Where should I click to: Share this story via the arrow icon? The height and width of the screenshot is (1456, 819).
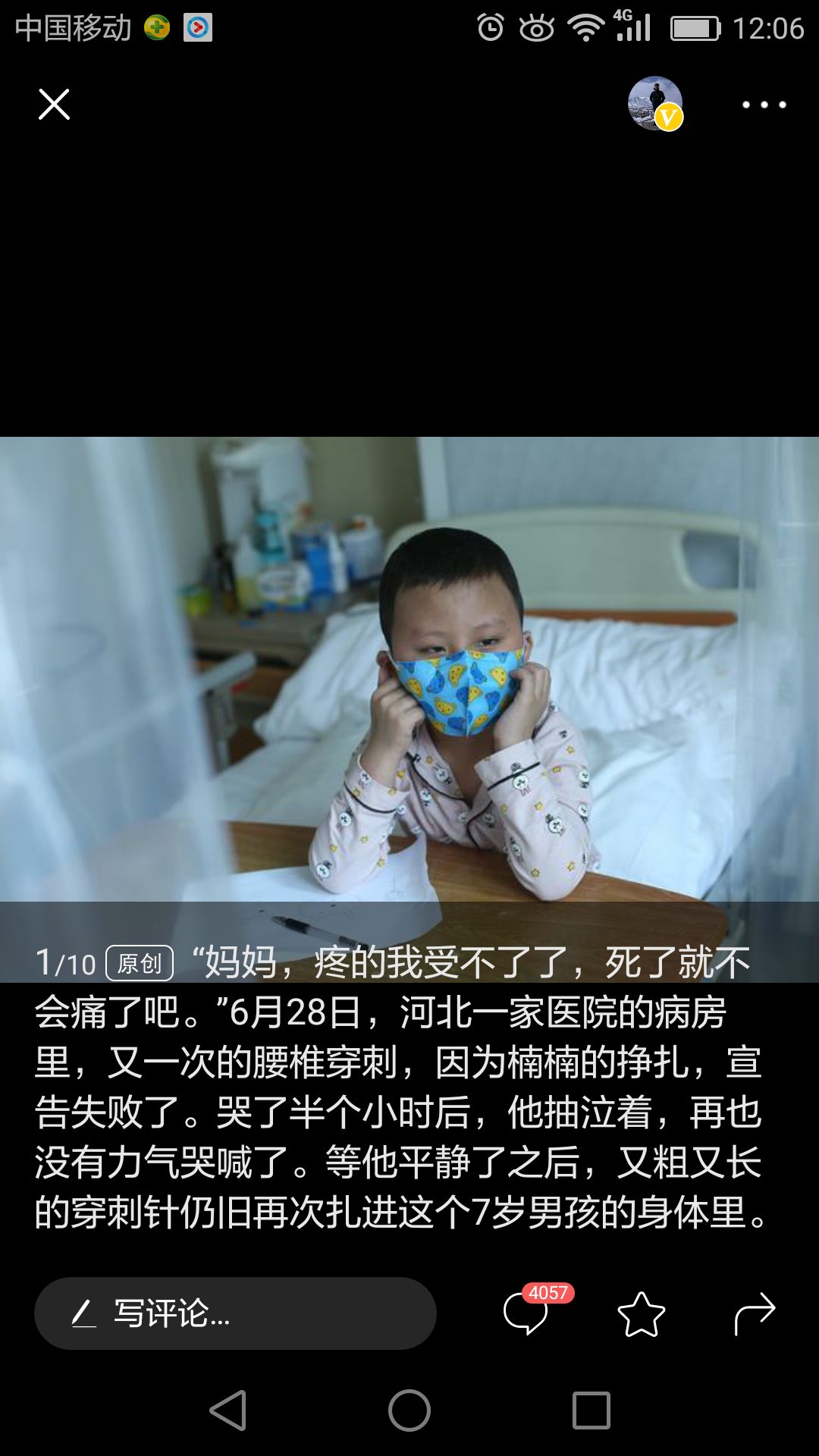tap(755, 1313)
